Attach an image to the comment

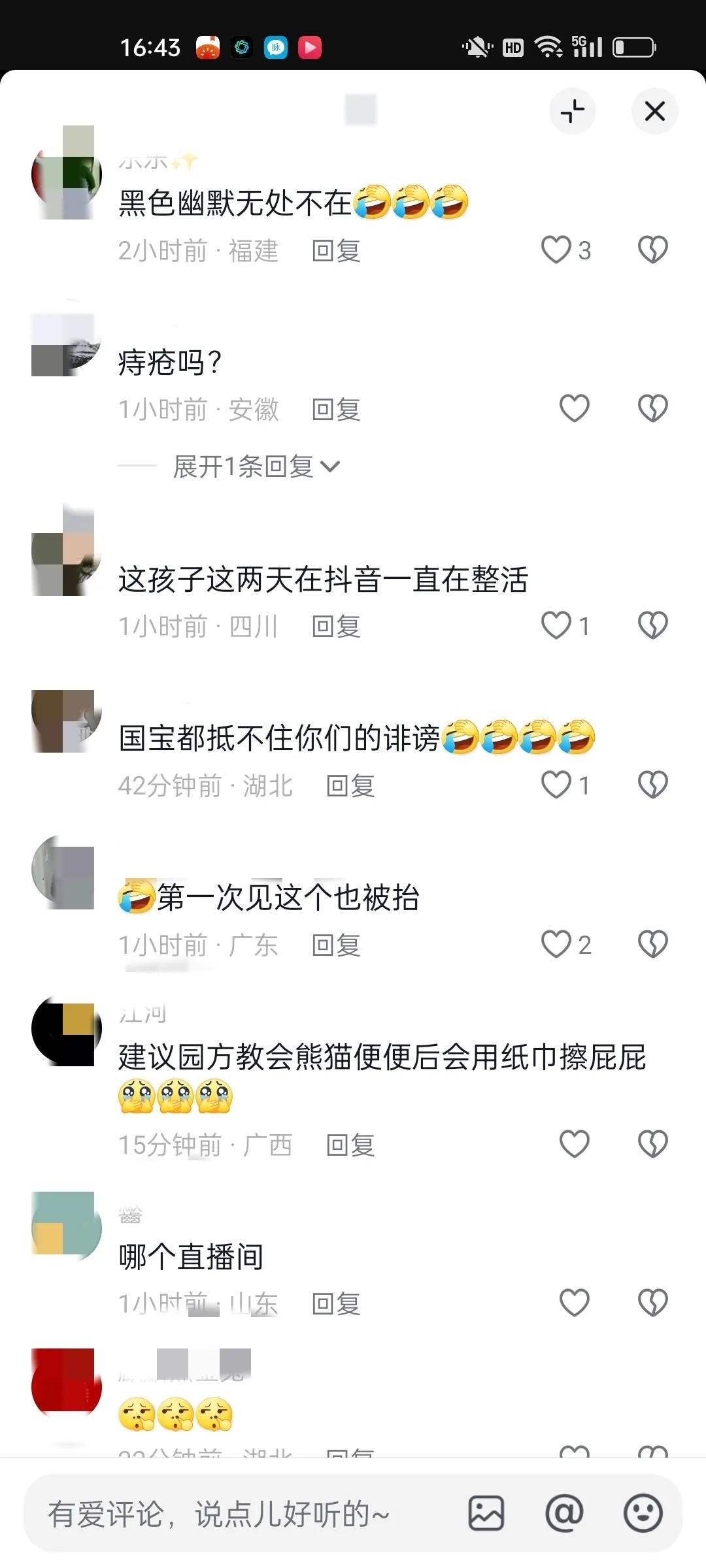click(486, 1513)
